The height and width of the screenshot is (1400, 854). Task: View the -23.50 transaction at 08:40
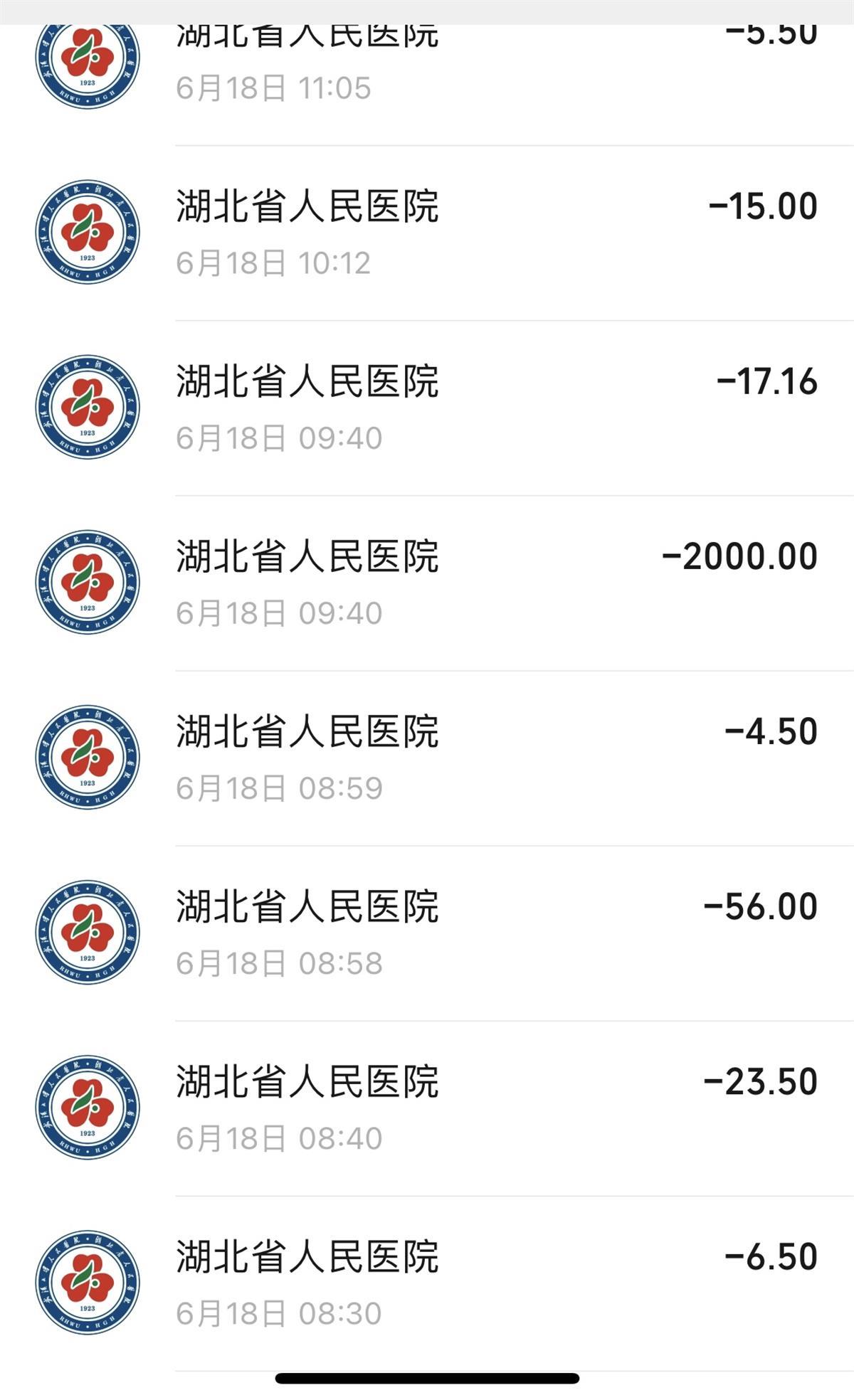(x=427, y=1108)
